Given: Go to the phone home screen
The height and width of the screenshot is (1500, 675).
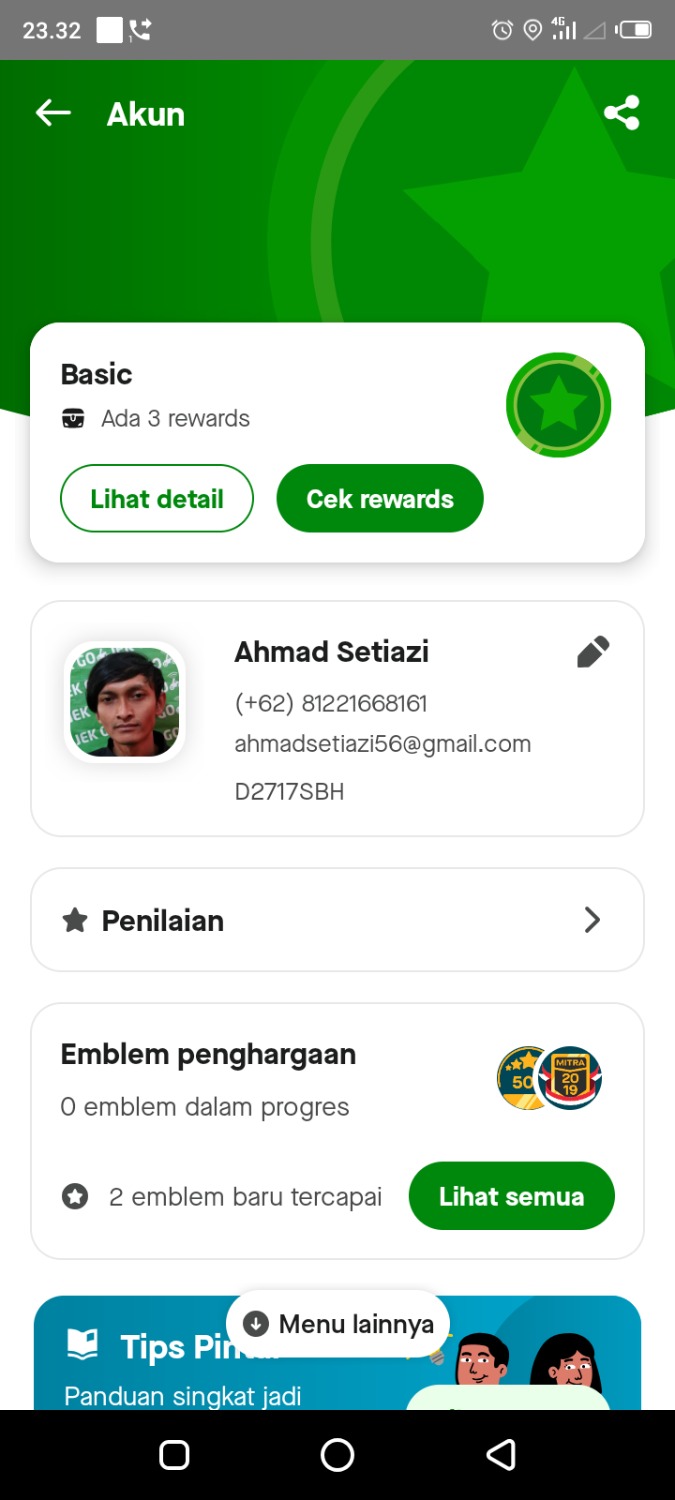Looking at the screenshot, I should point(337,1455).
